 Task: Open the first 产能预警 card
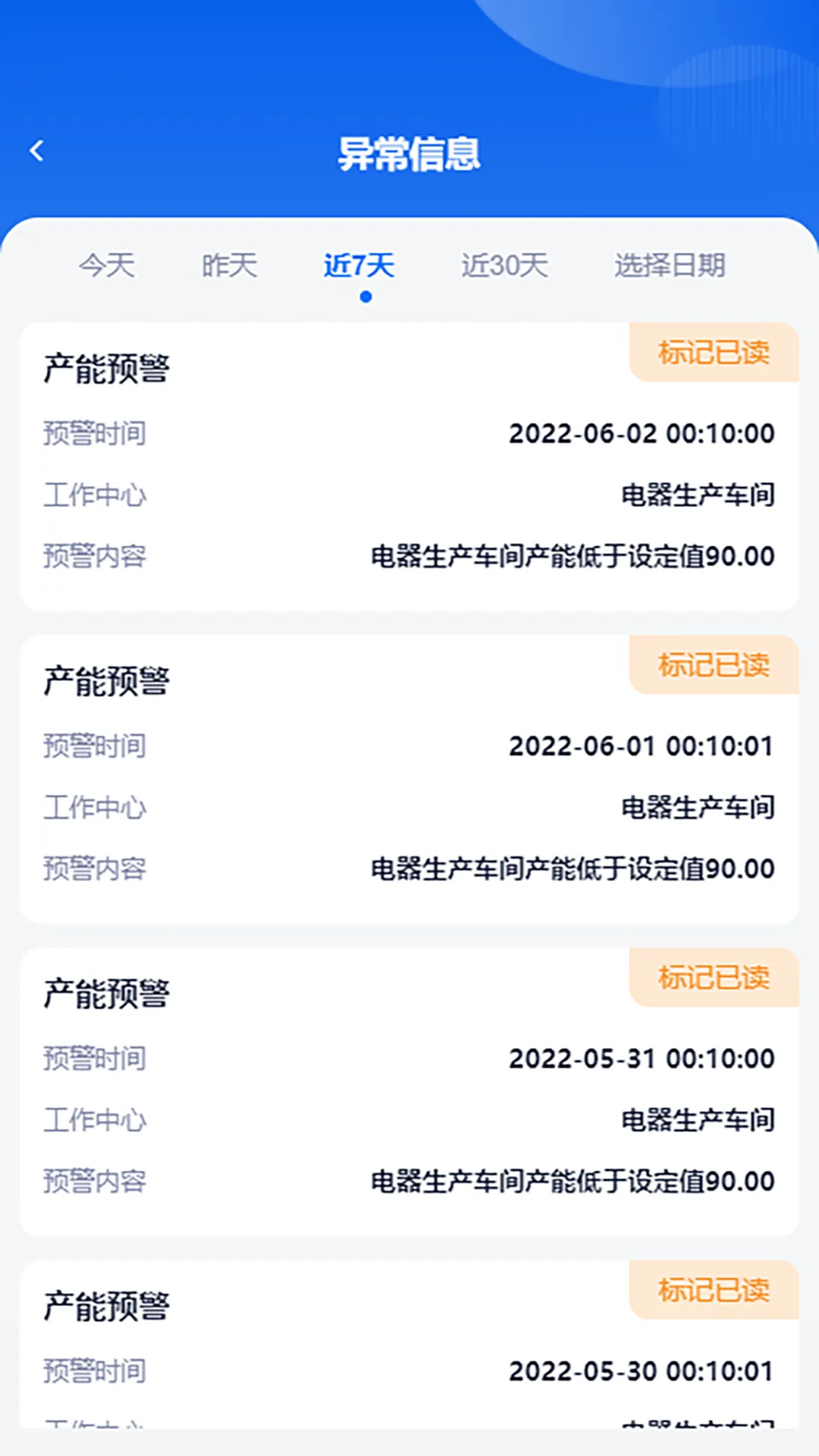tap(409, 463)
